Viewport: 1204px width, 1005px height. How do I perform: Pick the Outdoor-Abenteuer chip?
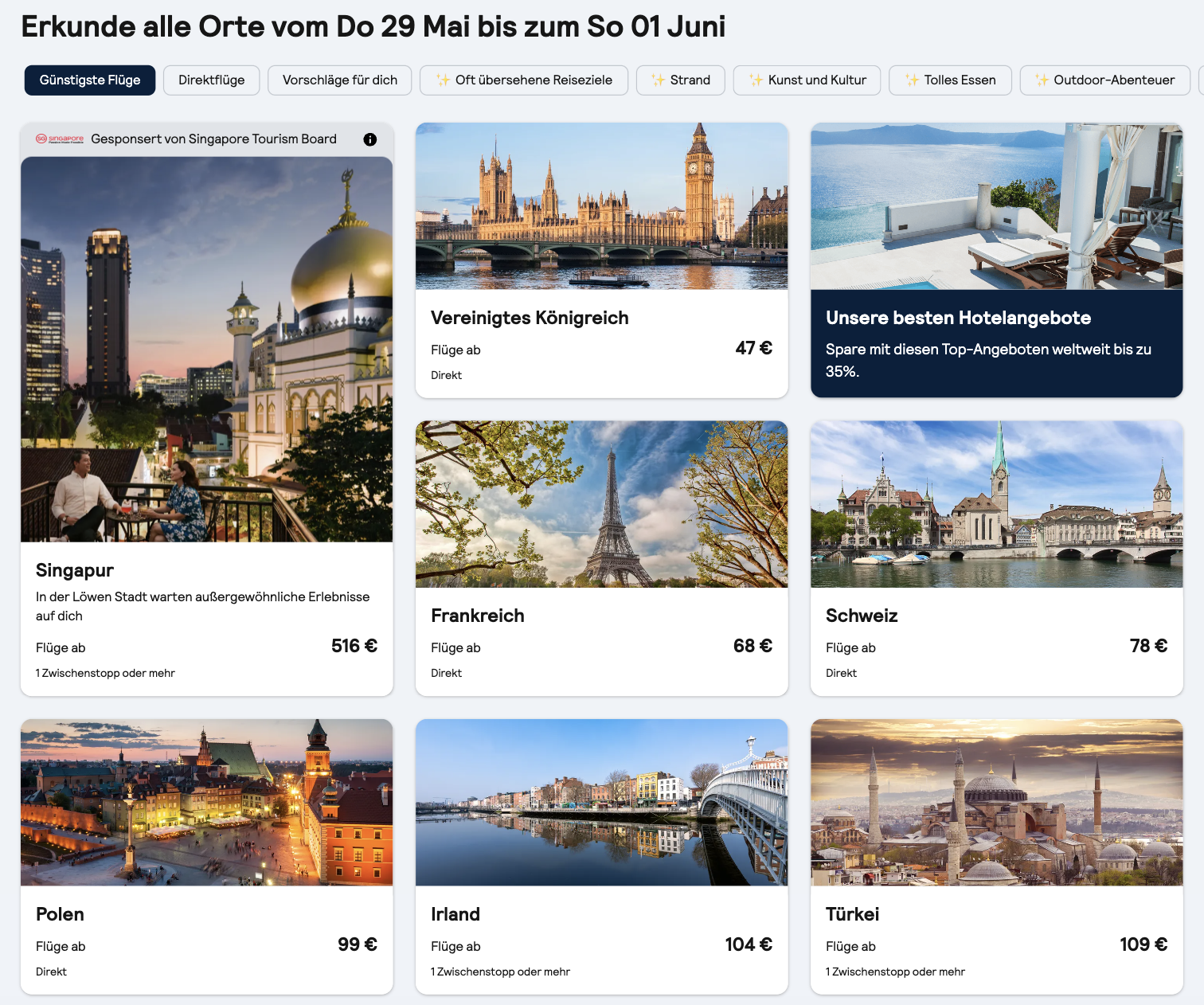(1104, 80)
